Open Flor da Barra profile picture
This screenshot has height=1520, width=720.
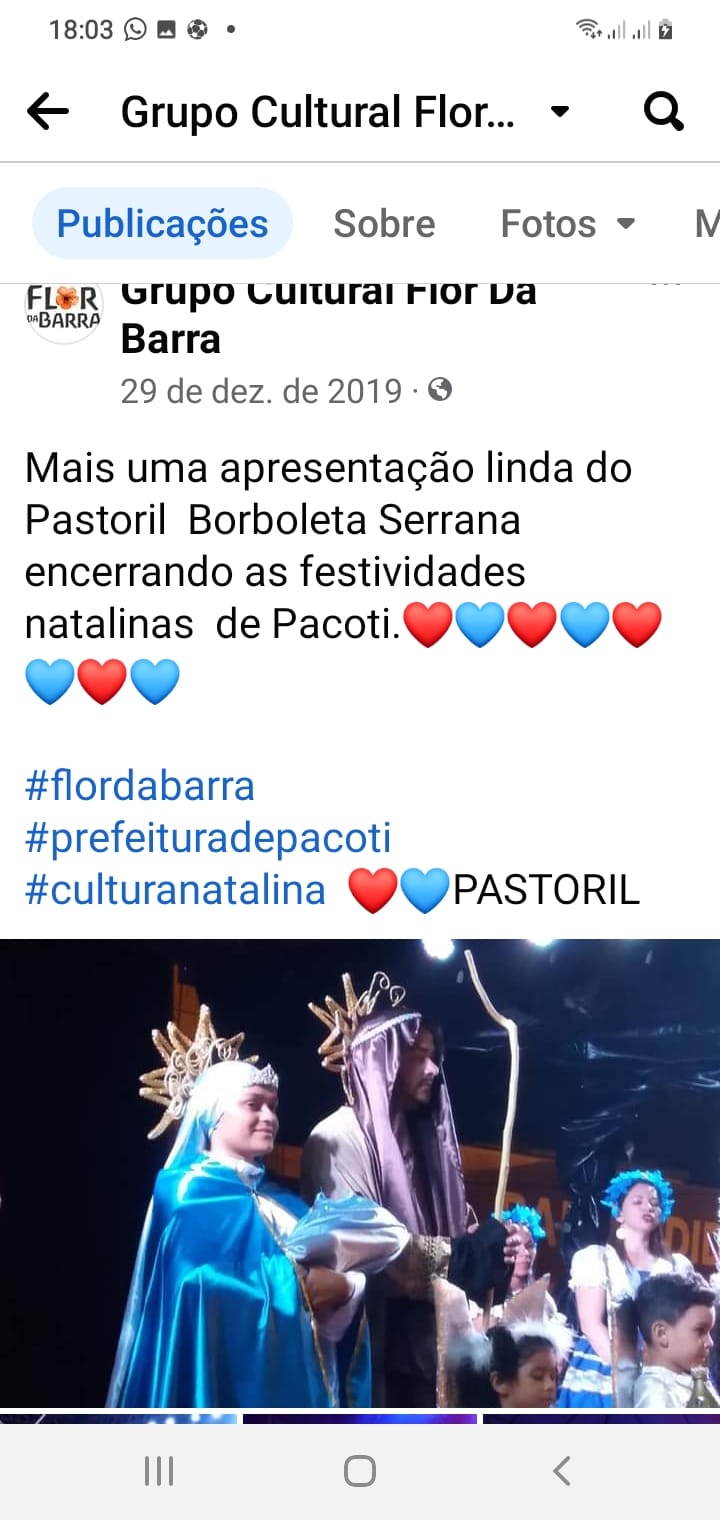[x=63, y=308]
